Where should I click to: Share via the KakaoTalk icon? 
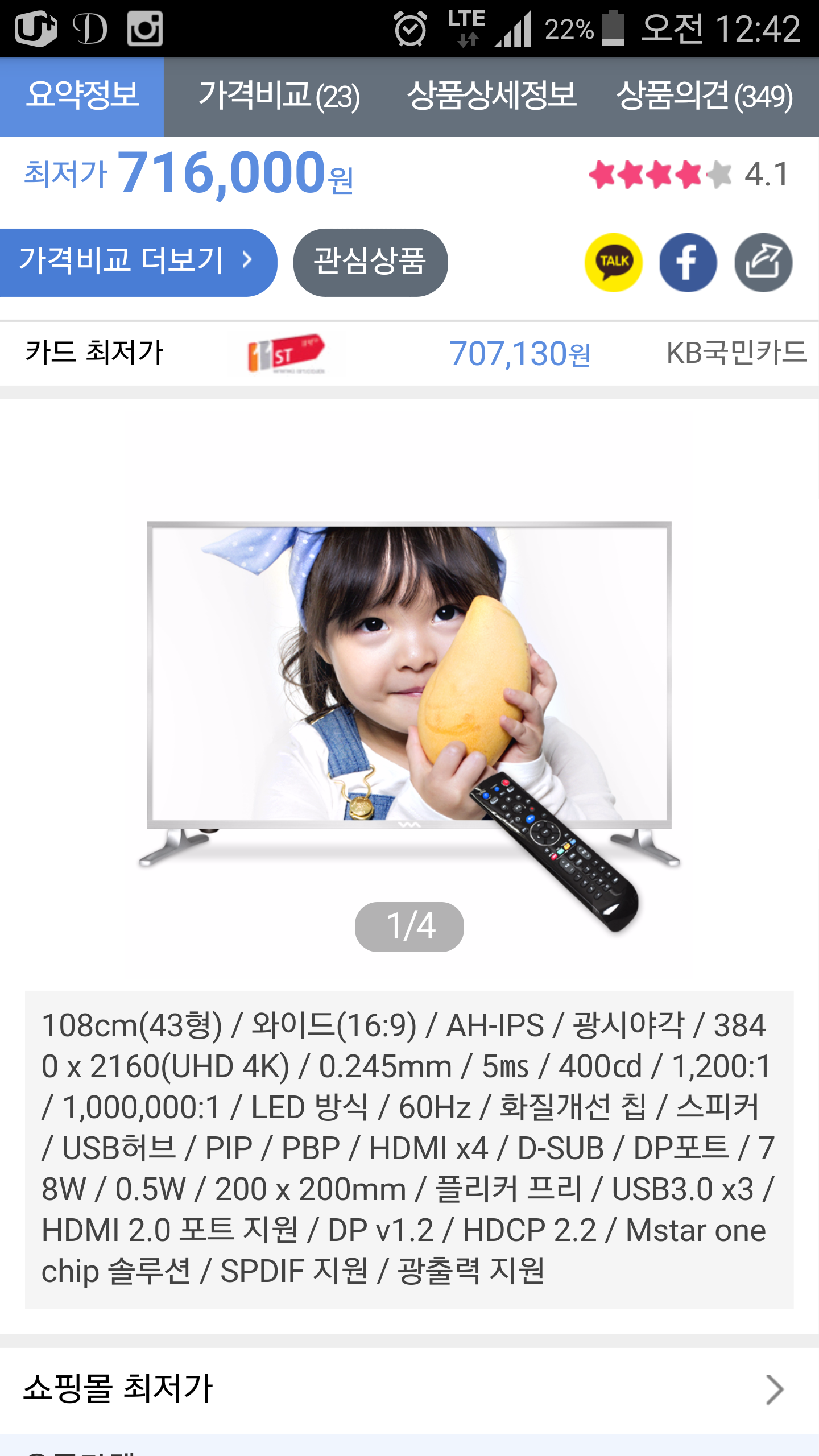(613, 262)
